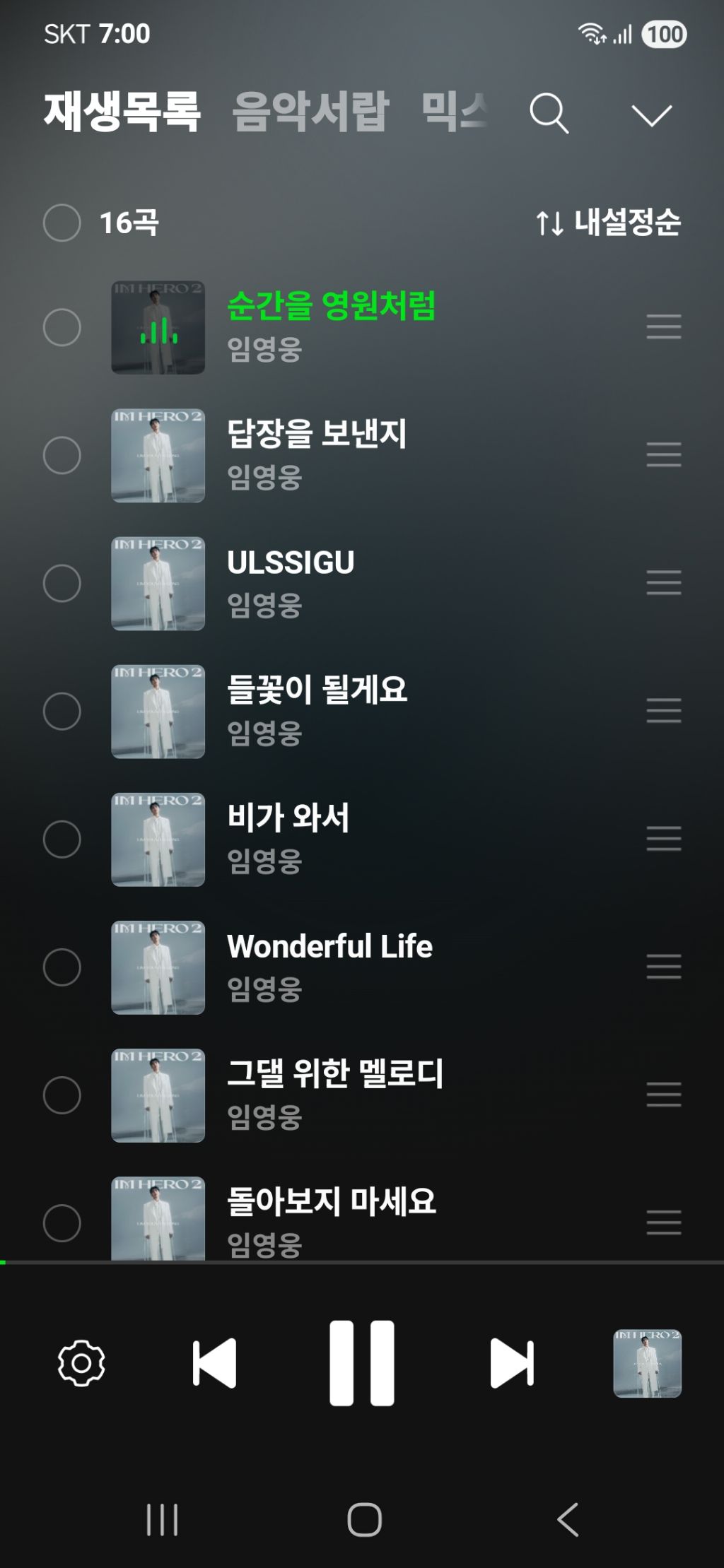Select the checkbox for Wonderful Life
The width and height of the screenshot is (724, 1568).
coord(62,967)
